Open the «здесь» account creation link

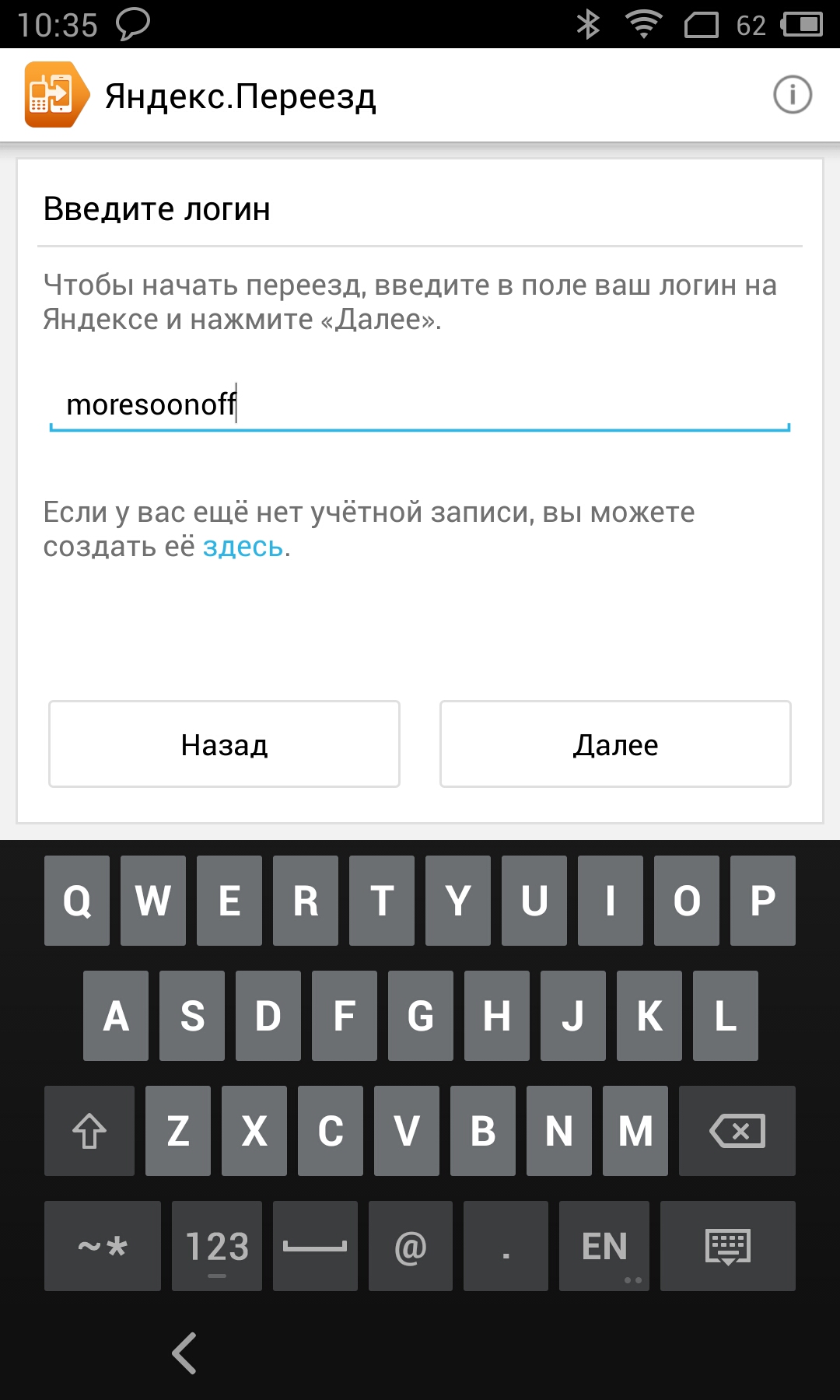(x=242, y=547)
